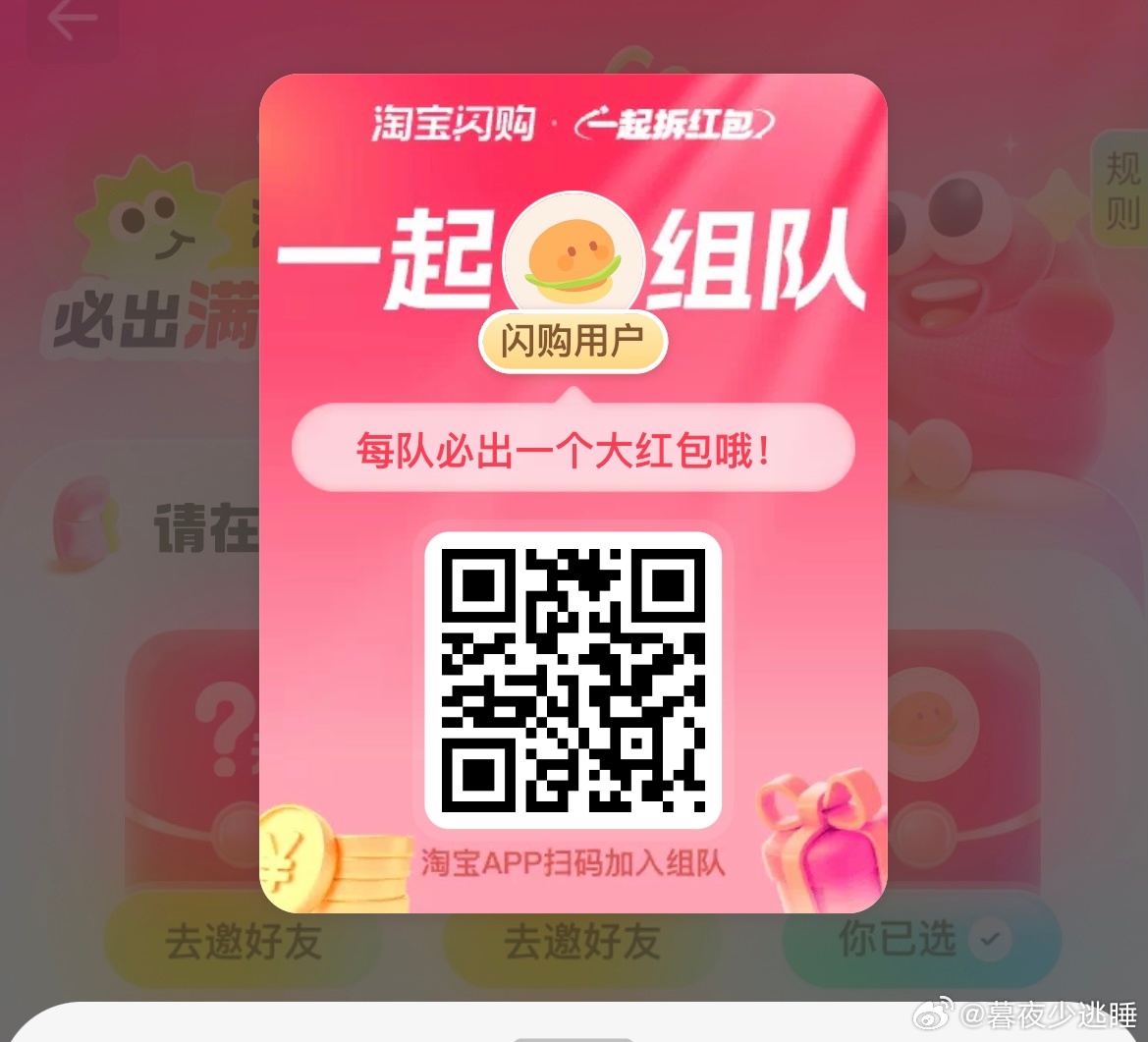This screenshot has width=1148, height=1042.
Task: Open the 规则 rules button
Action: click(1121, 189)
